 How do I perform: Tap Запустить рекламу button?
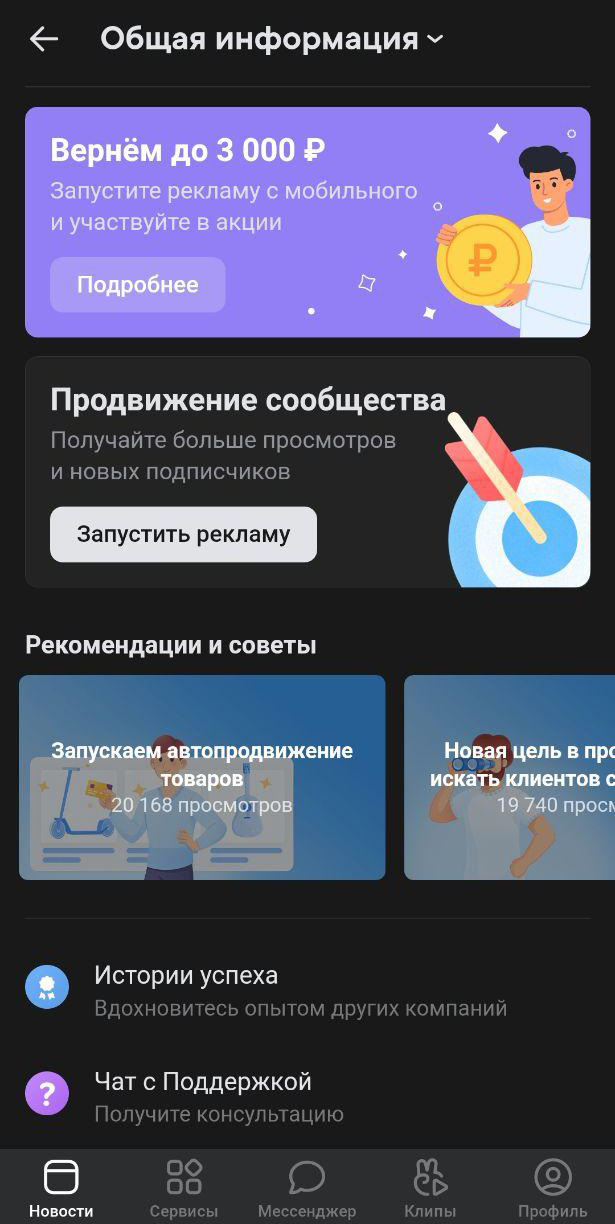[183, 534]
